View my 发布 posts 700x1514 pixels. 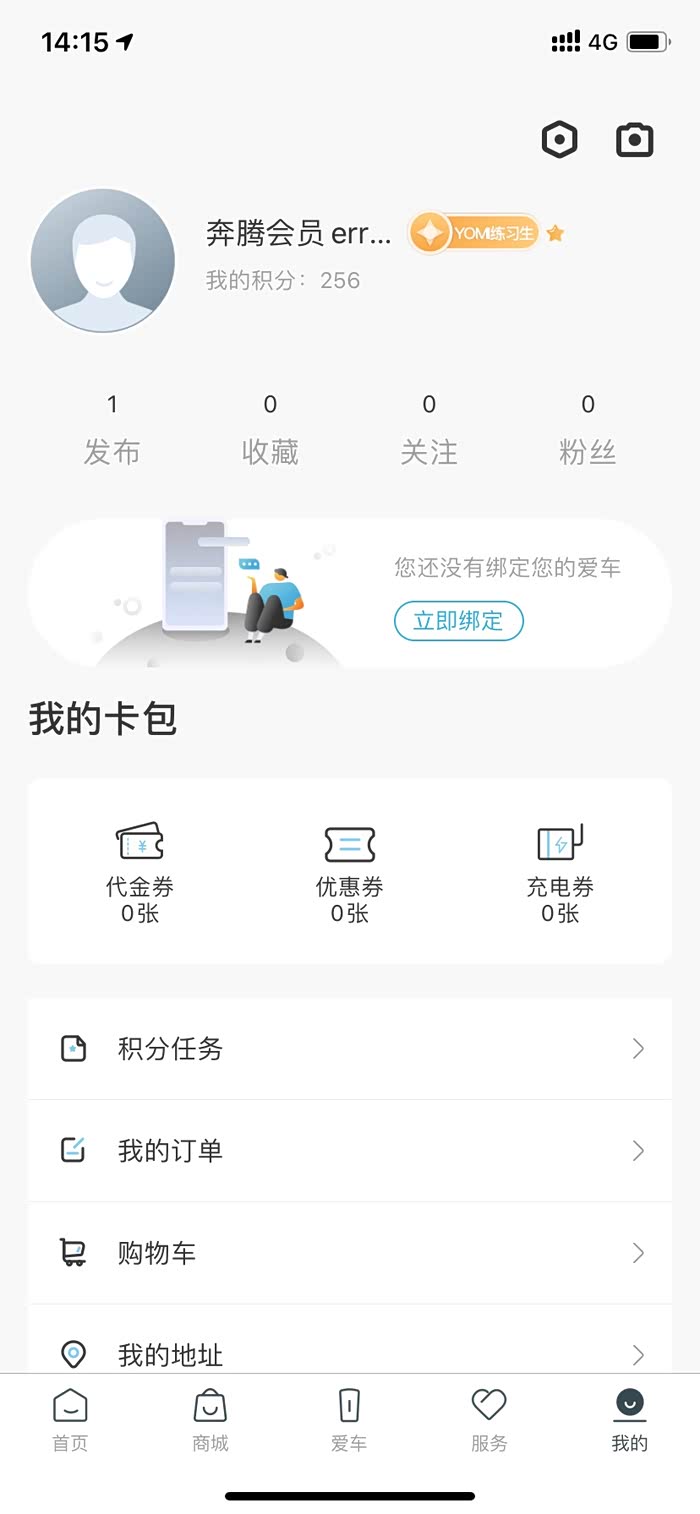[x=111, y=432]
